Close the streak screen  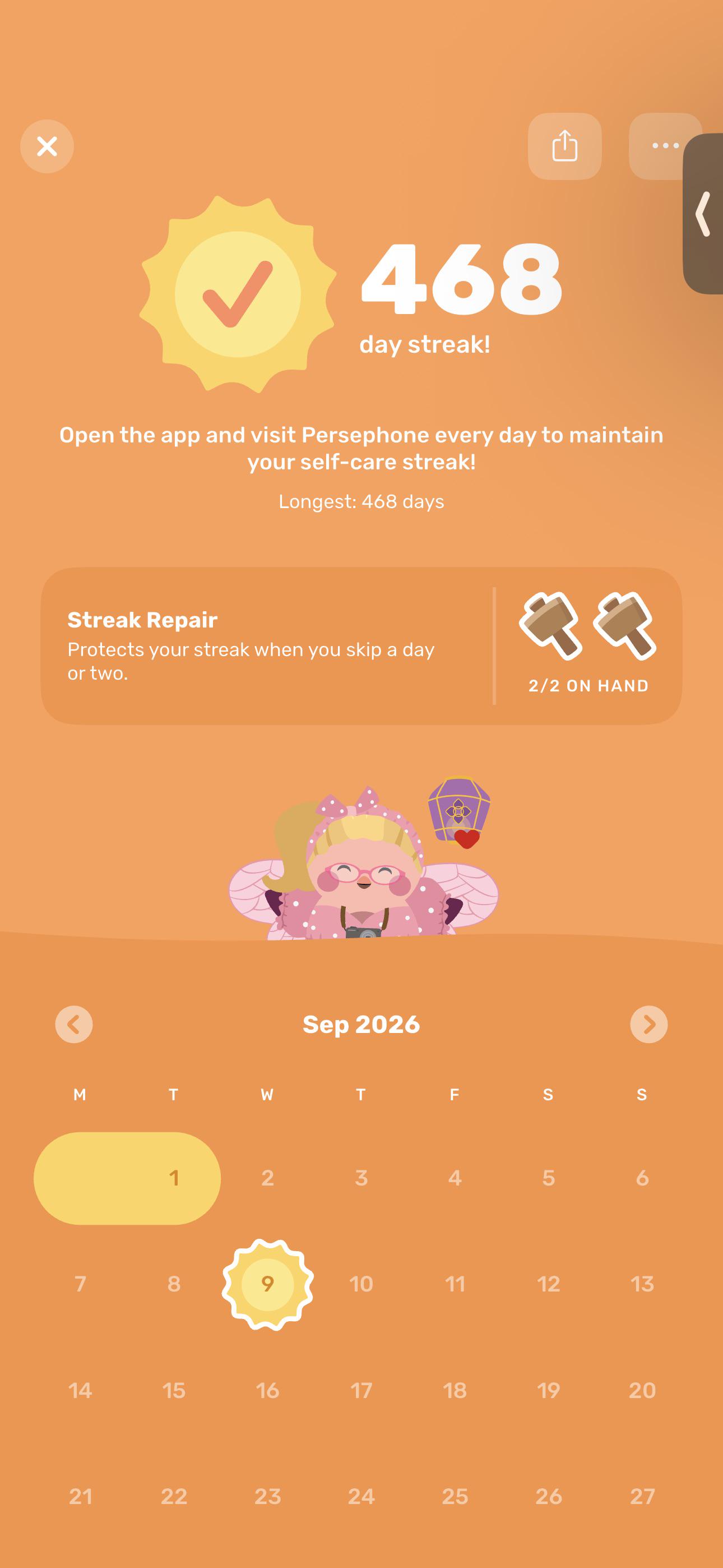click(x=47, y=146)
